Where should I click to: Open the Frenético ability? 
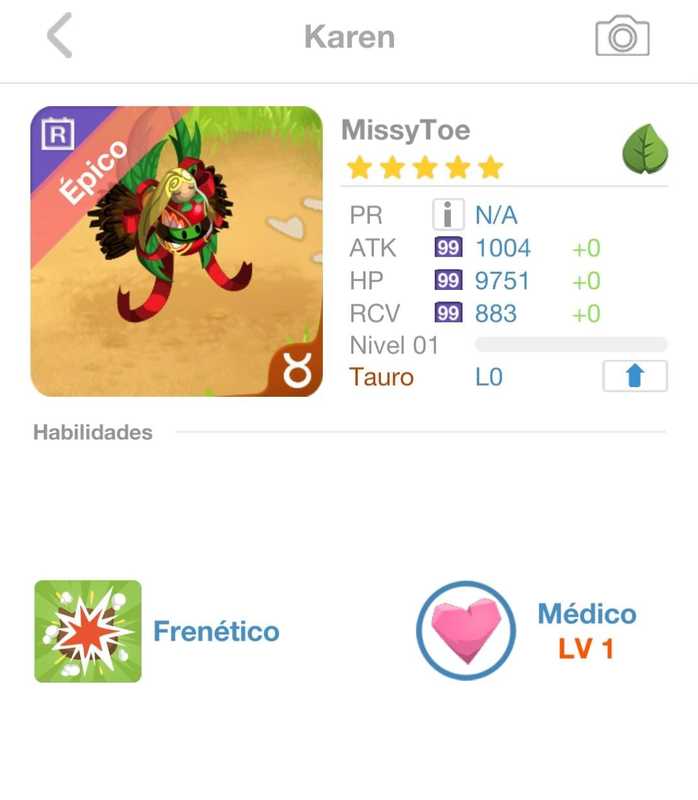88,631
